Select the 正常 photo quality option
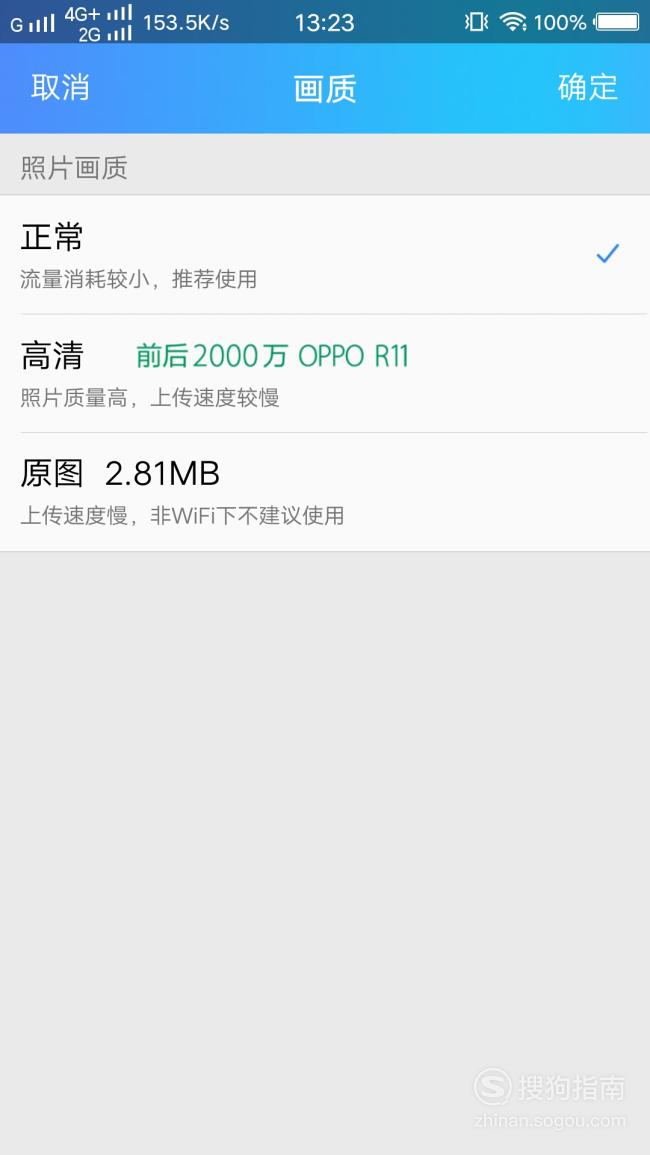650x1155 pixels. coord(325,255)
